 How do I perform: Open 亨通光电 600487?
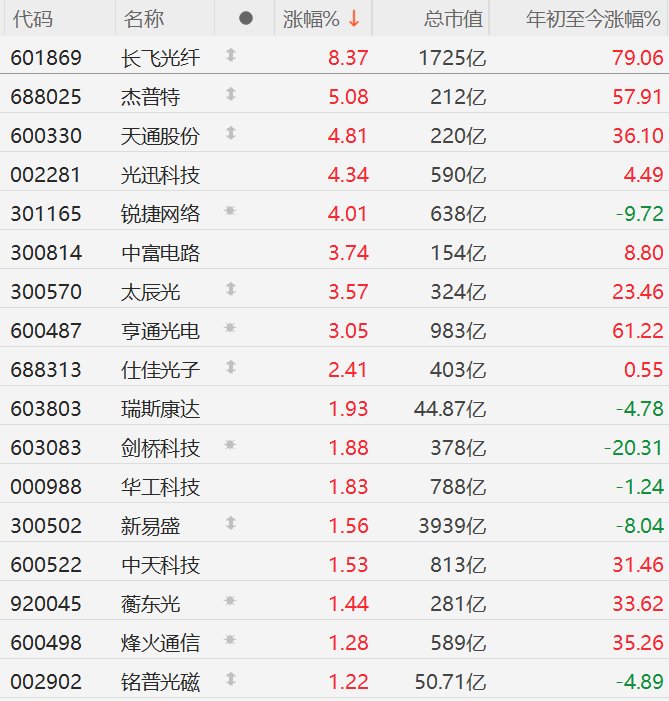(x=159, y=331)
